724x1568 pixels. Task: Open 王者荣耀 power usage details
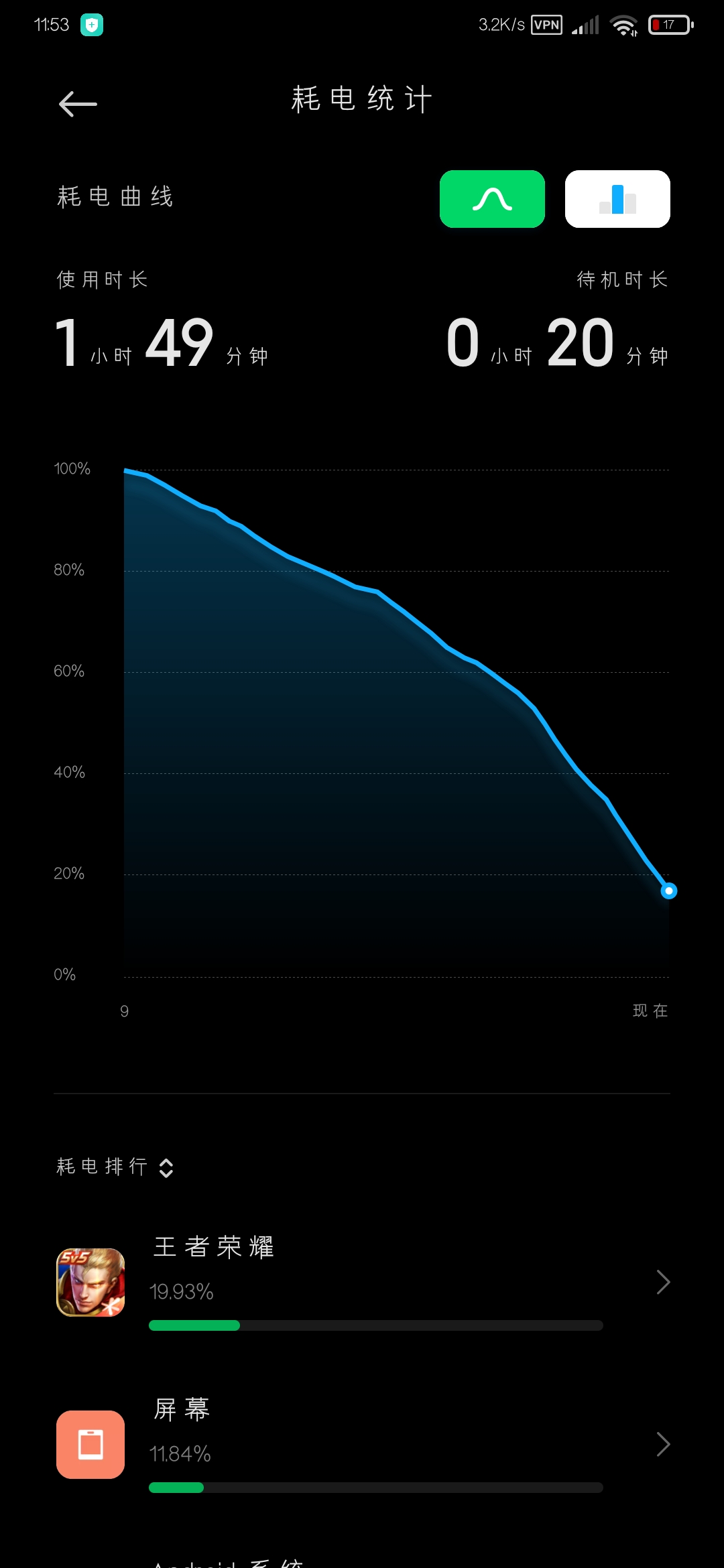click(362, 1283)
